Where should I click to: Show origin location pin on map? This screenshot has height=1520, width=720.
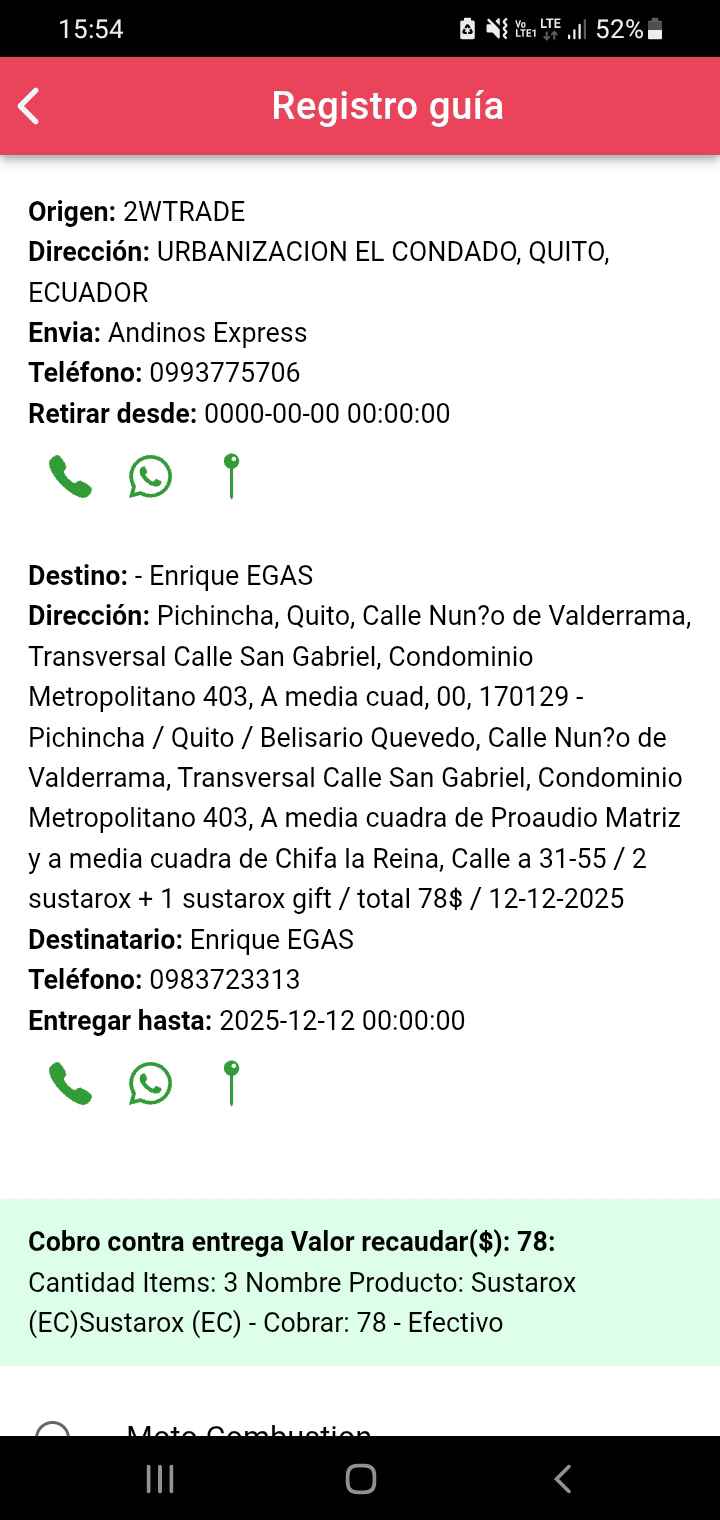click(x=231, y=476)
